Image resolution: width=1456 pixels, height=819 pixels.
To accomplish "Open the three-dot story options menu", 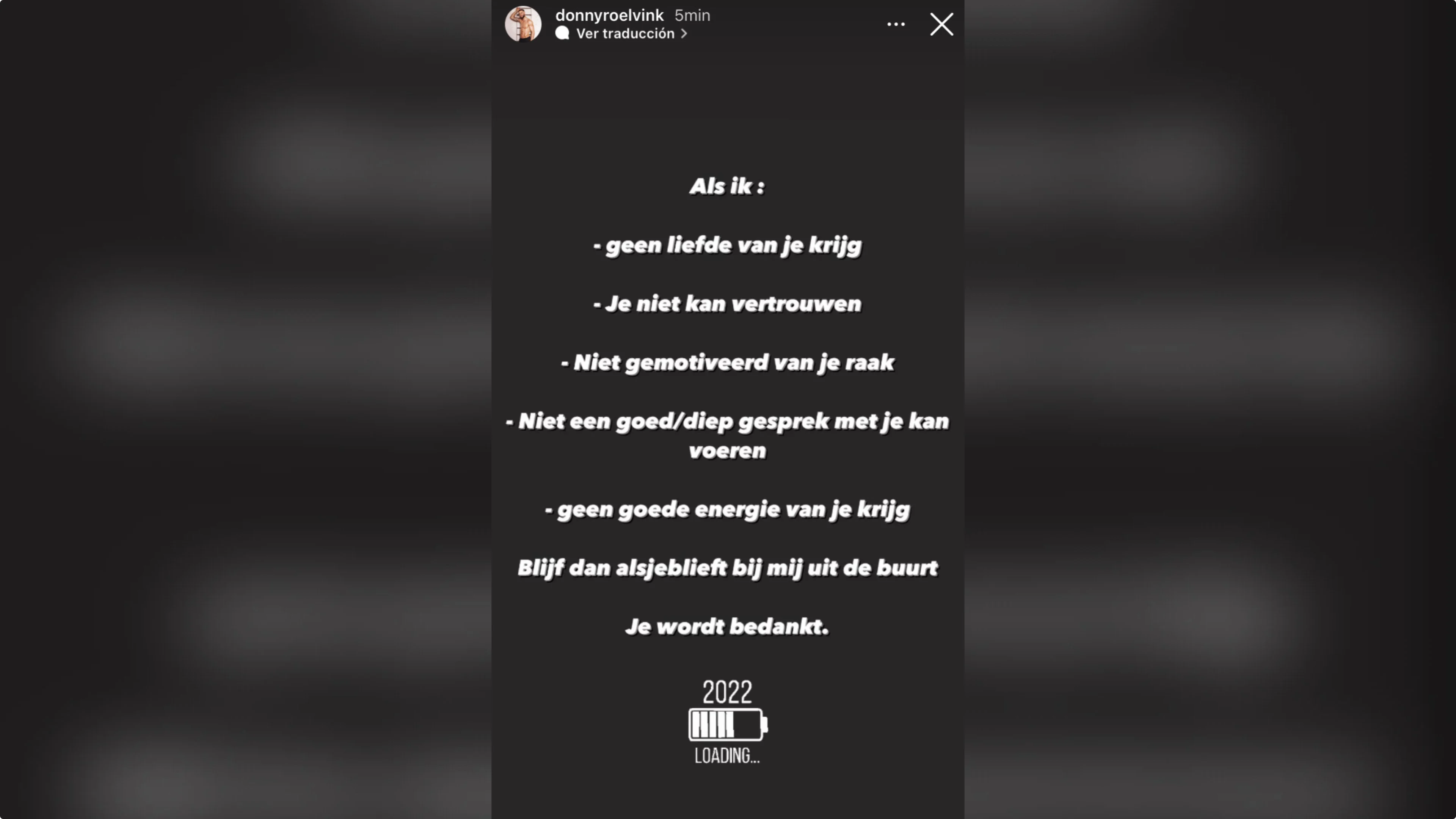I will (x=895, y=24).
